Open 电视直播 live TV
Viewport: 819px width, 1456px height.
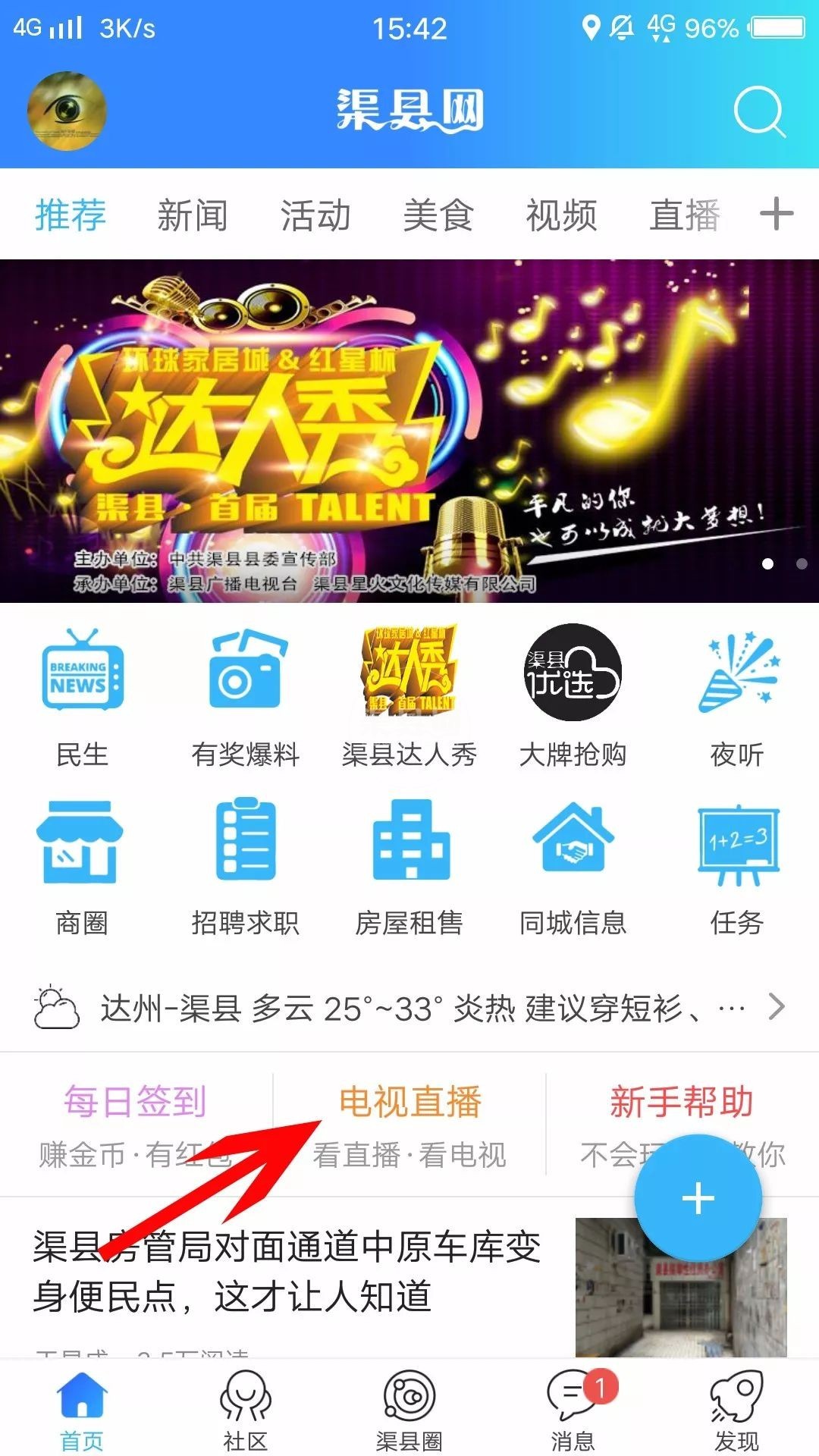pos(409,1124)
